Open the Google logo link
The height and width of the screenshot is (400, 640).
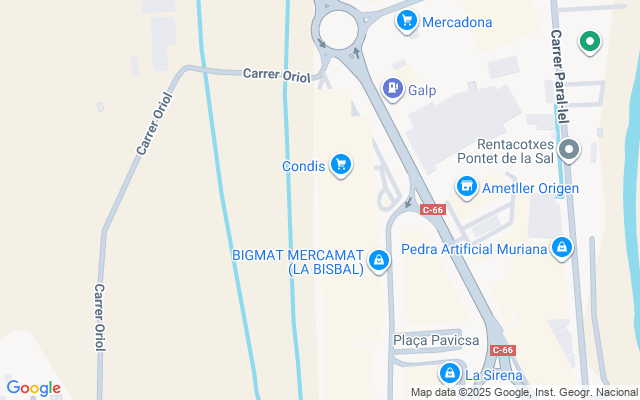[x=33, y=388]
